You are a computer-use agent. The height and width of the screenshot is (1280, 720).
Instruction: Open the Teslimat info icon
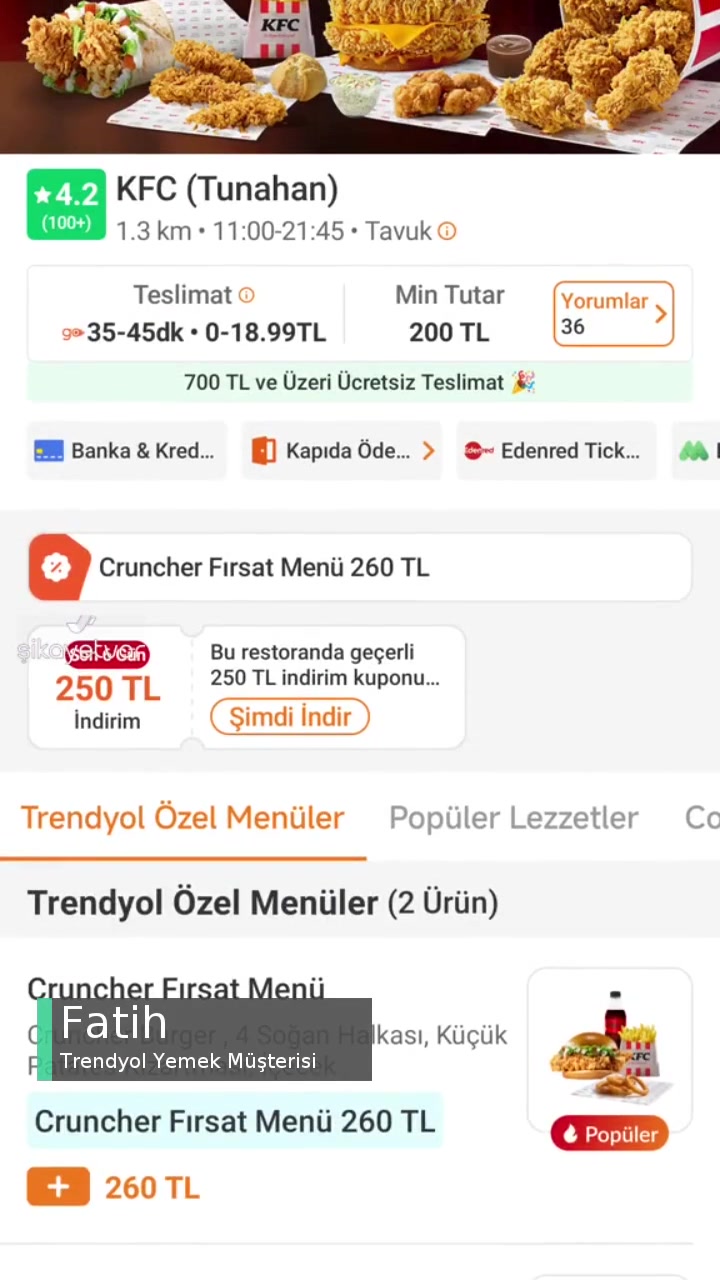tap(245, 295)
